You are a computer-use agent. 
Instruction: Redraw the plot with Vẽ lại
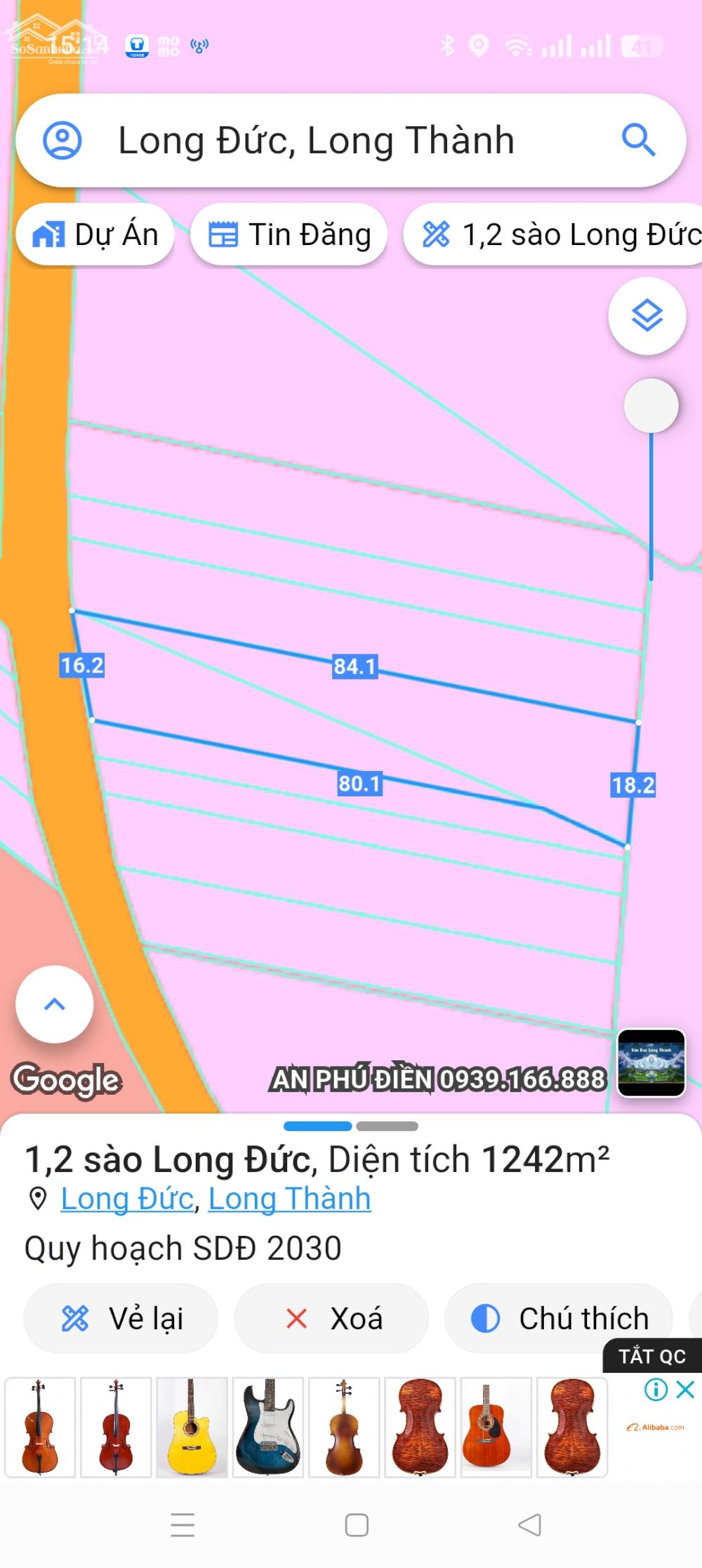pos(121,1318)
